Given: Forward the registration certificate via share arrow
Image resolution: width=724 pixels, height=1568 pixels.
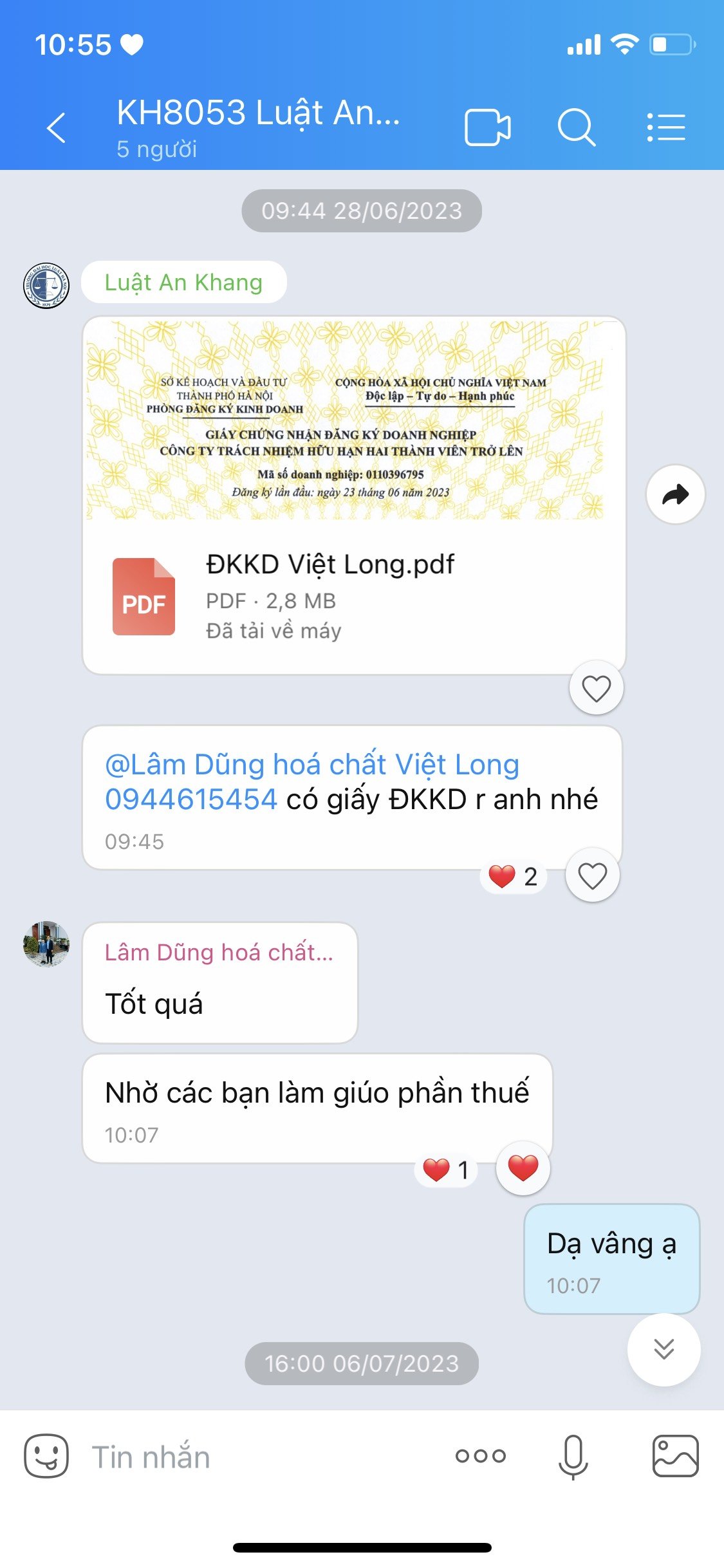Looking at the screenshot, I should pos(674,494).
